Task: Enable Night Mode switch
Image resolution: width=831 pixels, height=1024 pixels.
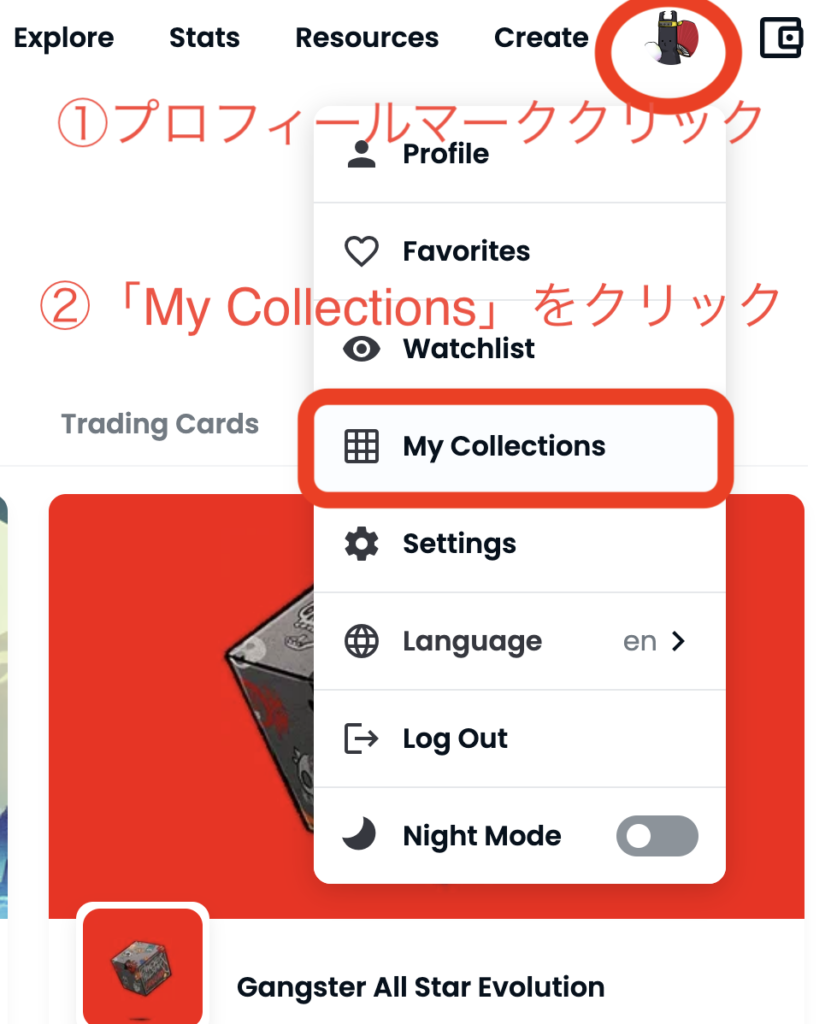Action: 656,836
